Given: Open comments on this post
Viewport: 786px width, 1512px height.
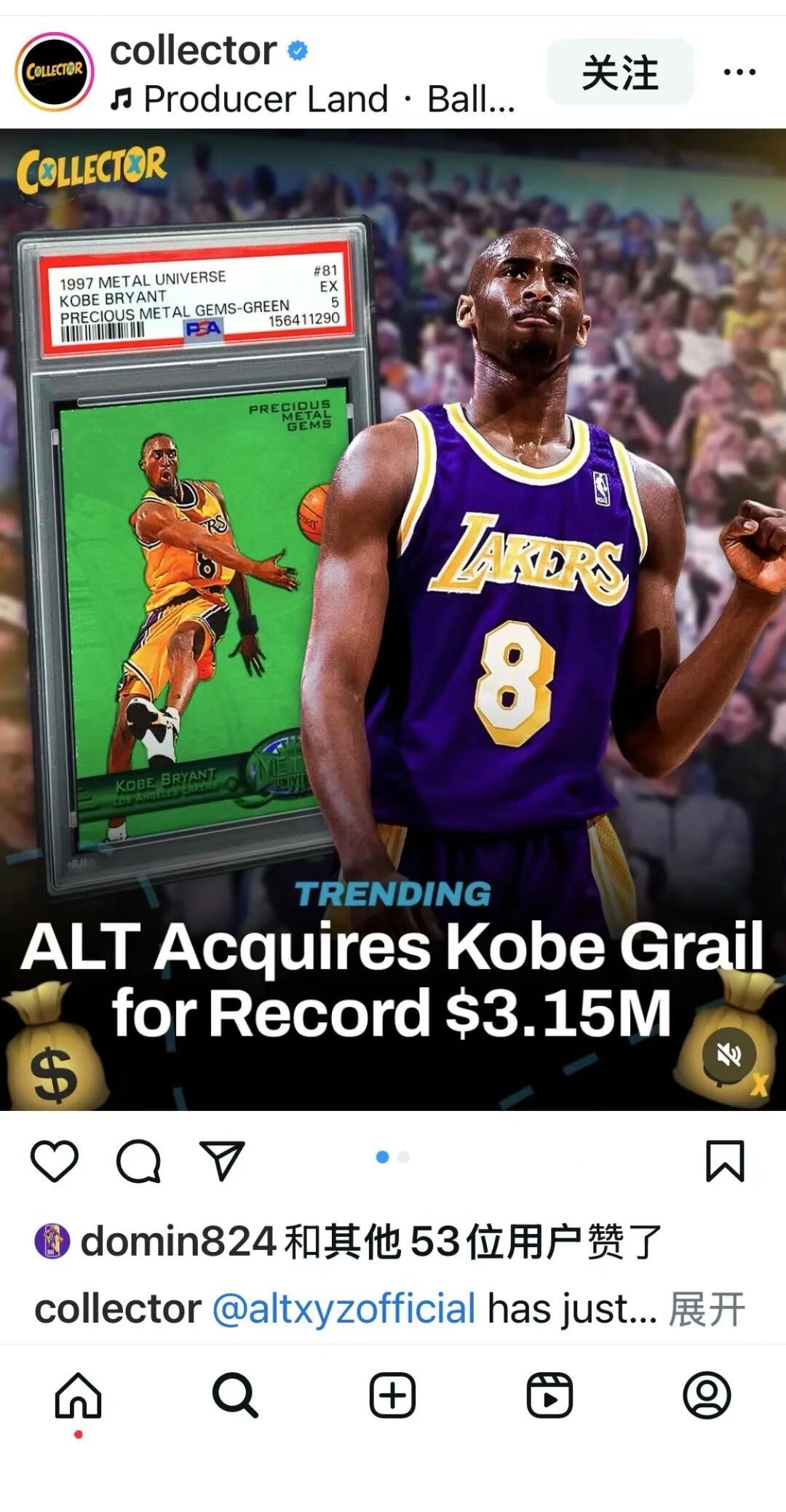Looking at the screenshot, I should [138, 1161].
